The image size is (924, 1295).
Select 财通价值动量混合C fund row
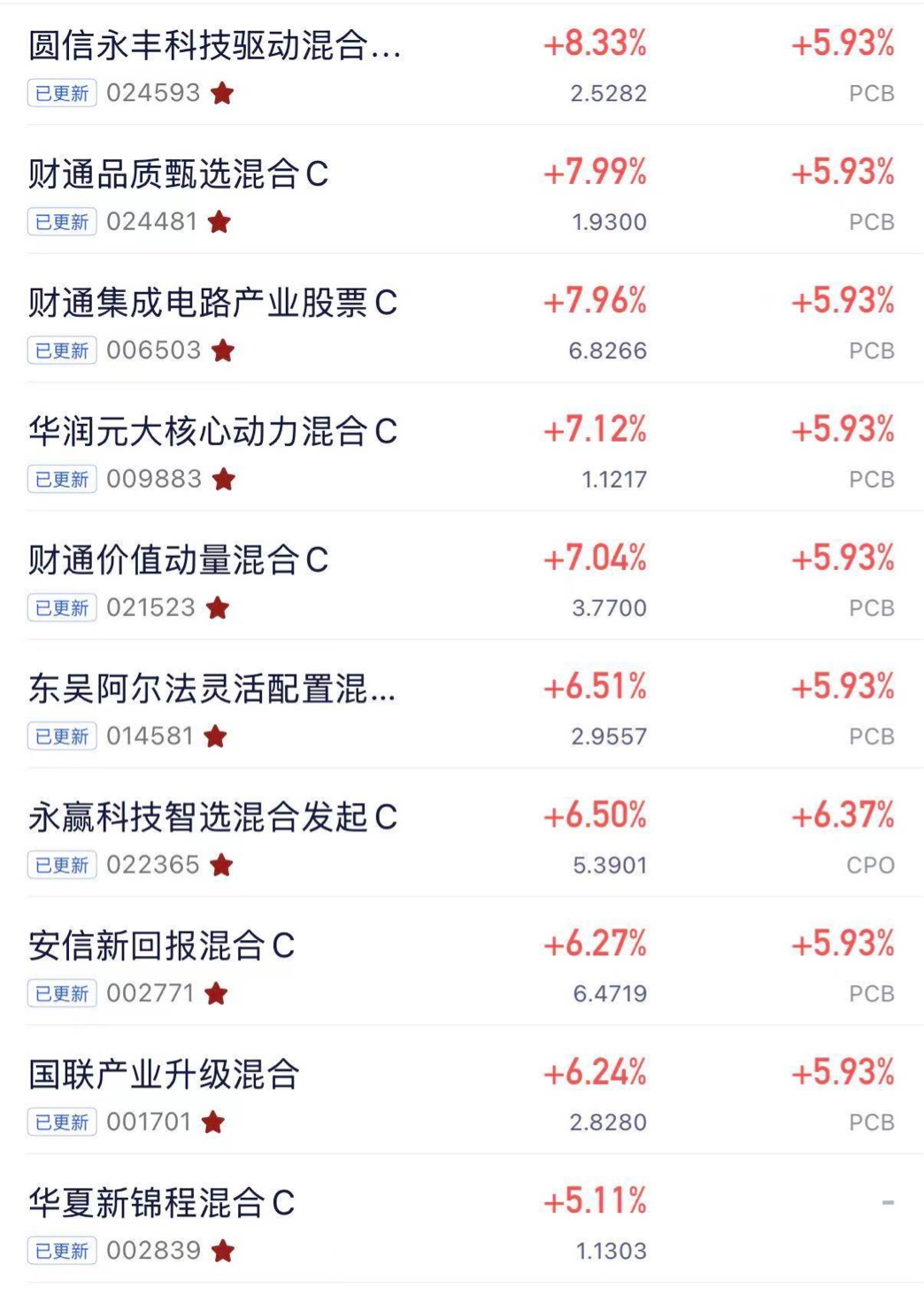[x=462, y=575]
